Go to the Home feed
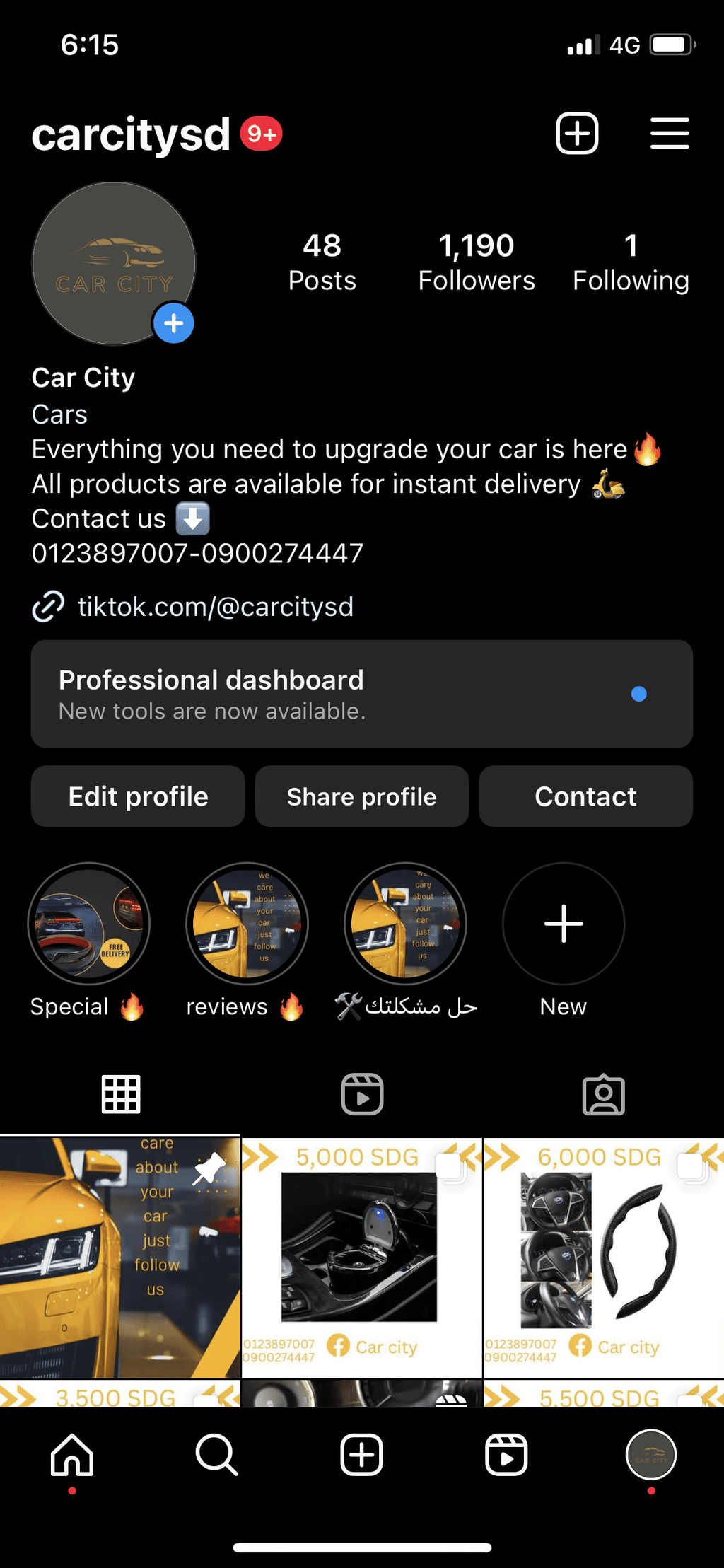 [x=72, y=1455]
